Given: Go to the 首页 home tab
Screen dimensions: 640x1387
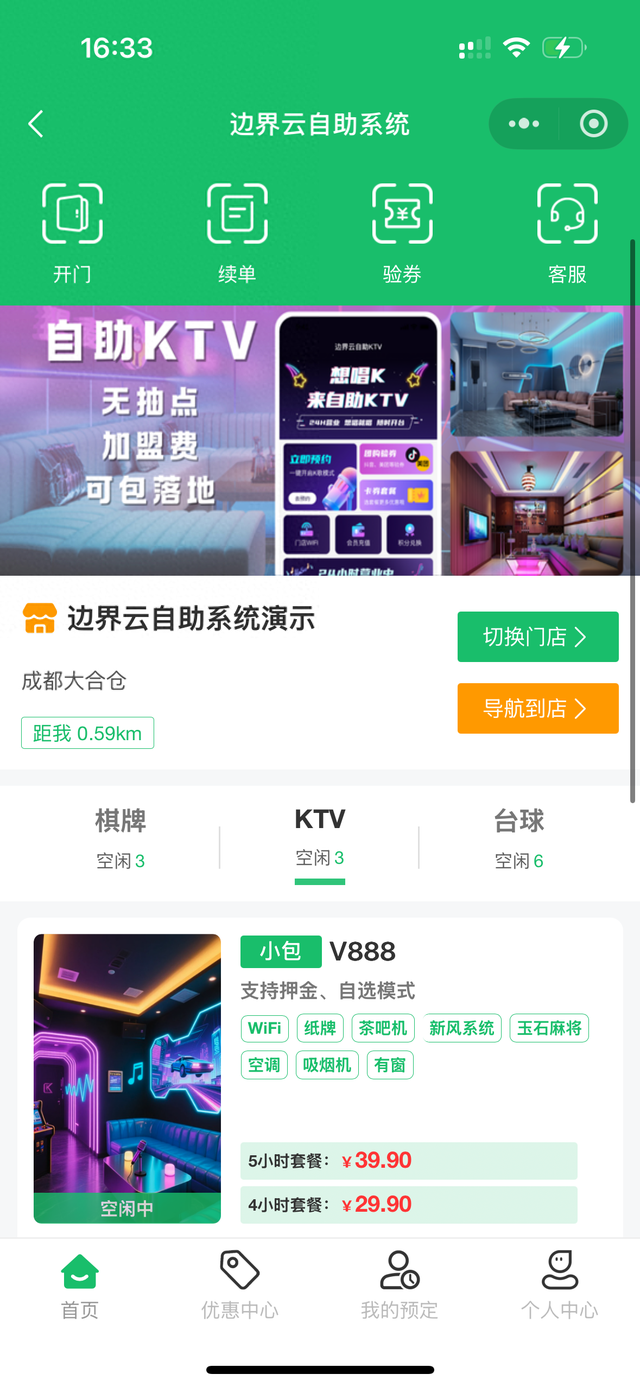Looking at the screenshot, I should coord(80,1285).
